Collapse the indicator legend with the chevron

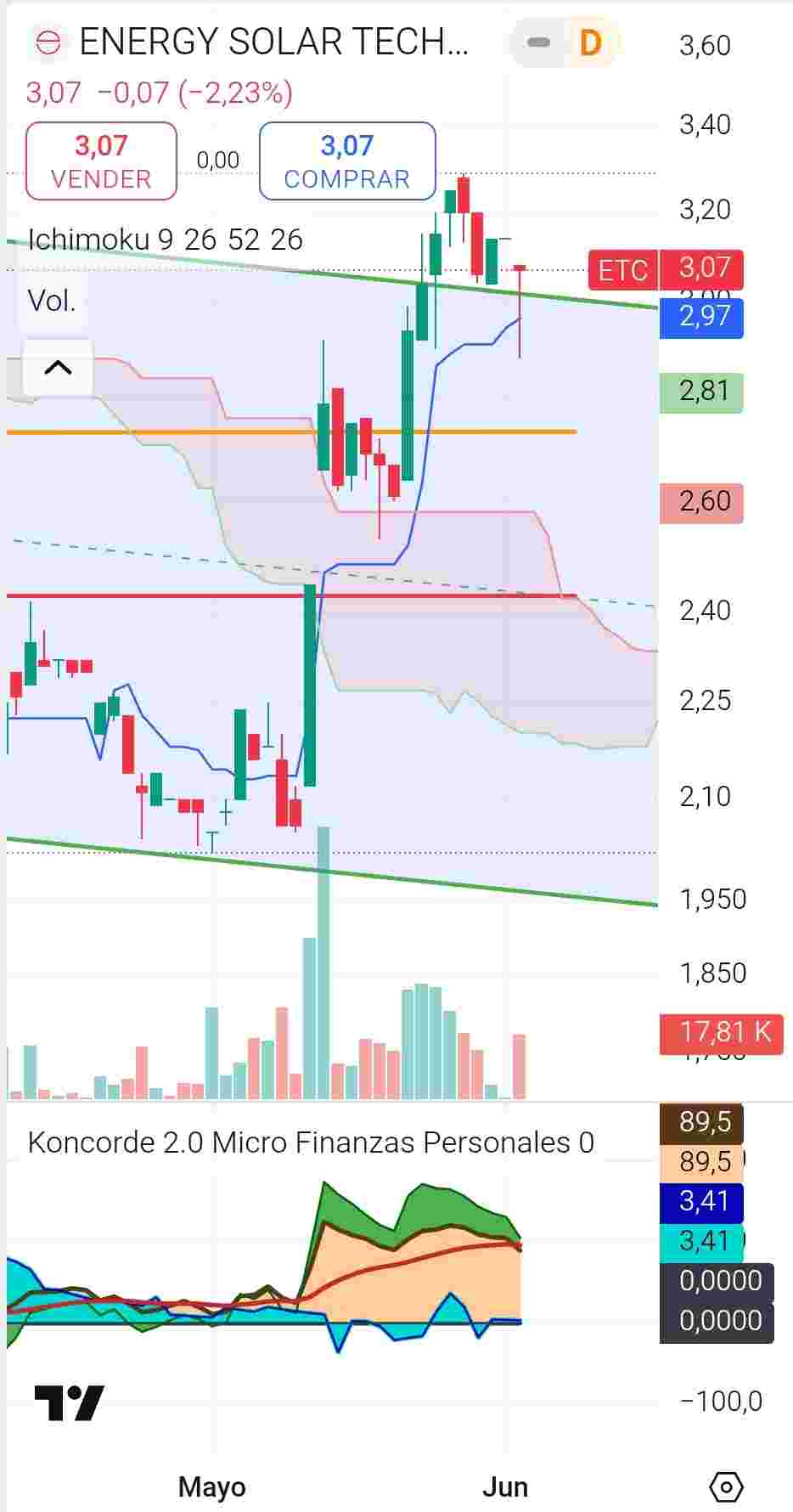[x=58, y=368]
